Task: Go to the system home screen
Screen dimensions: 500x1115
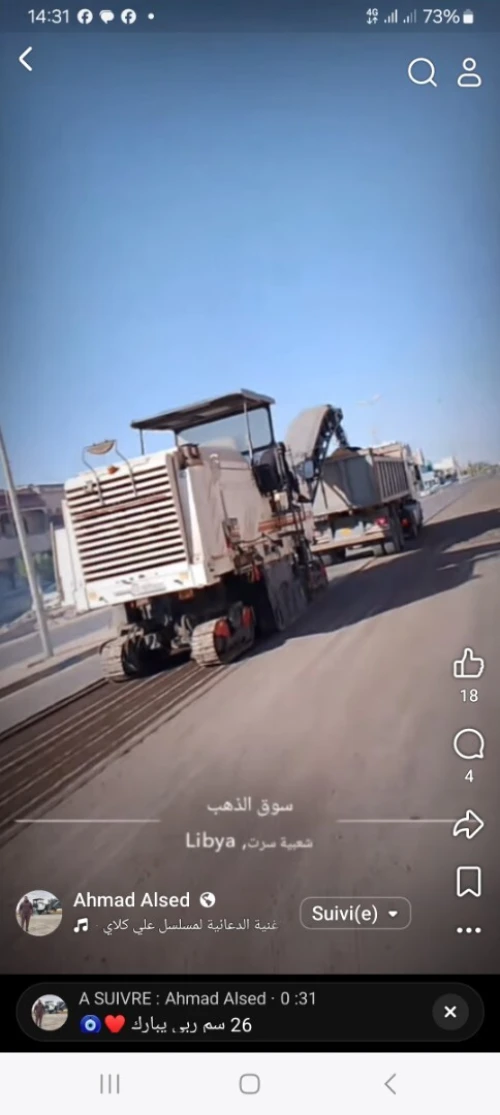Action: (x=250, y=1084)
